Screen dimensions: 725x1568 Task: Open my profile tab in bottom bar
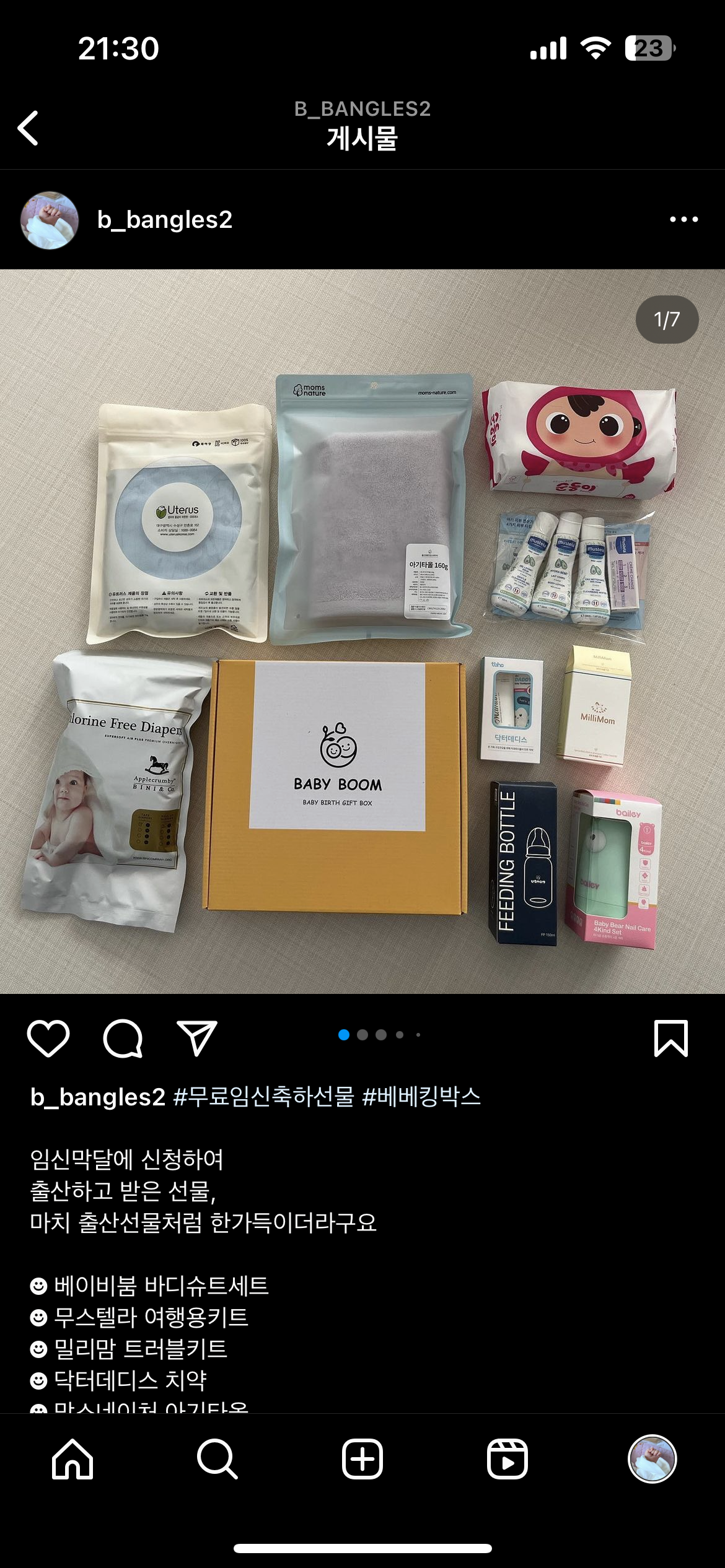pyautogui.click(x=652, y=1459)
